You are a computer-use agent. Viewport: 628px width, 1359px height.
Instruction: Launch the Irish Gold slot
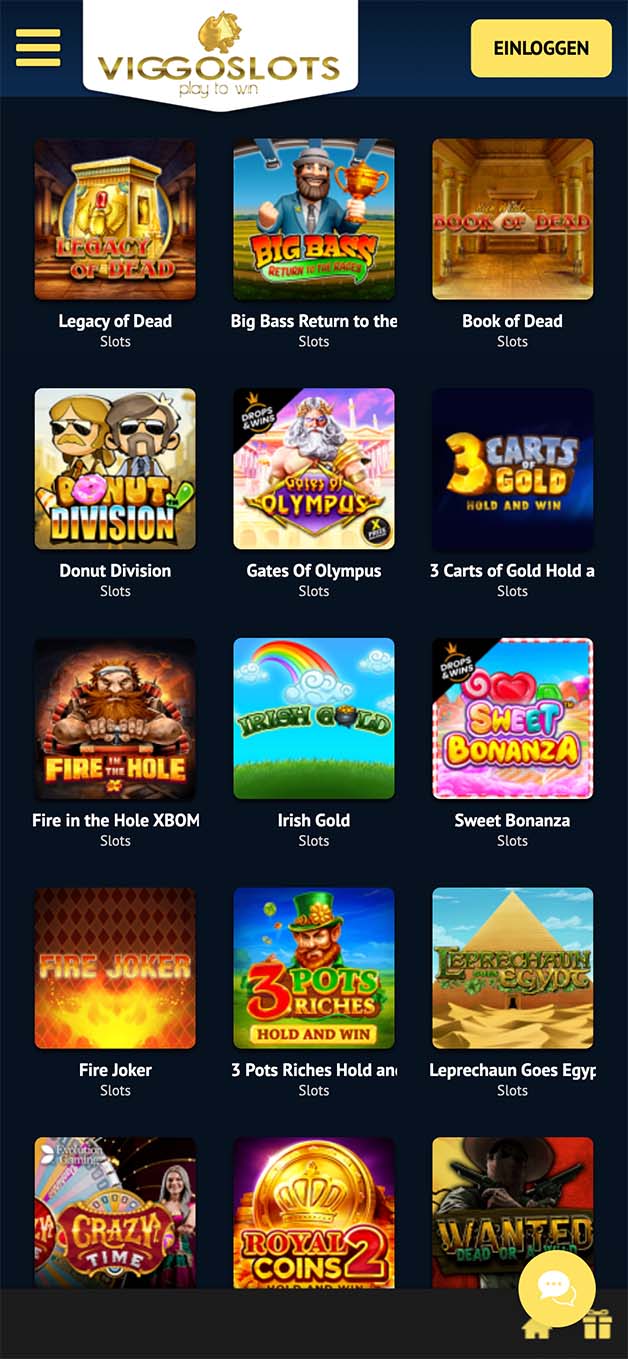pos(314,718)
